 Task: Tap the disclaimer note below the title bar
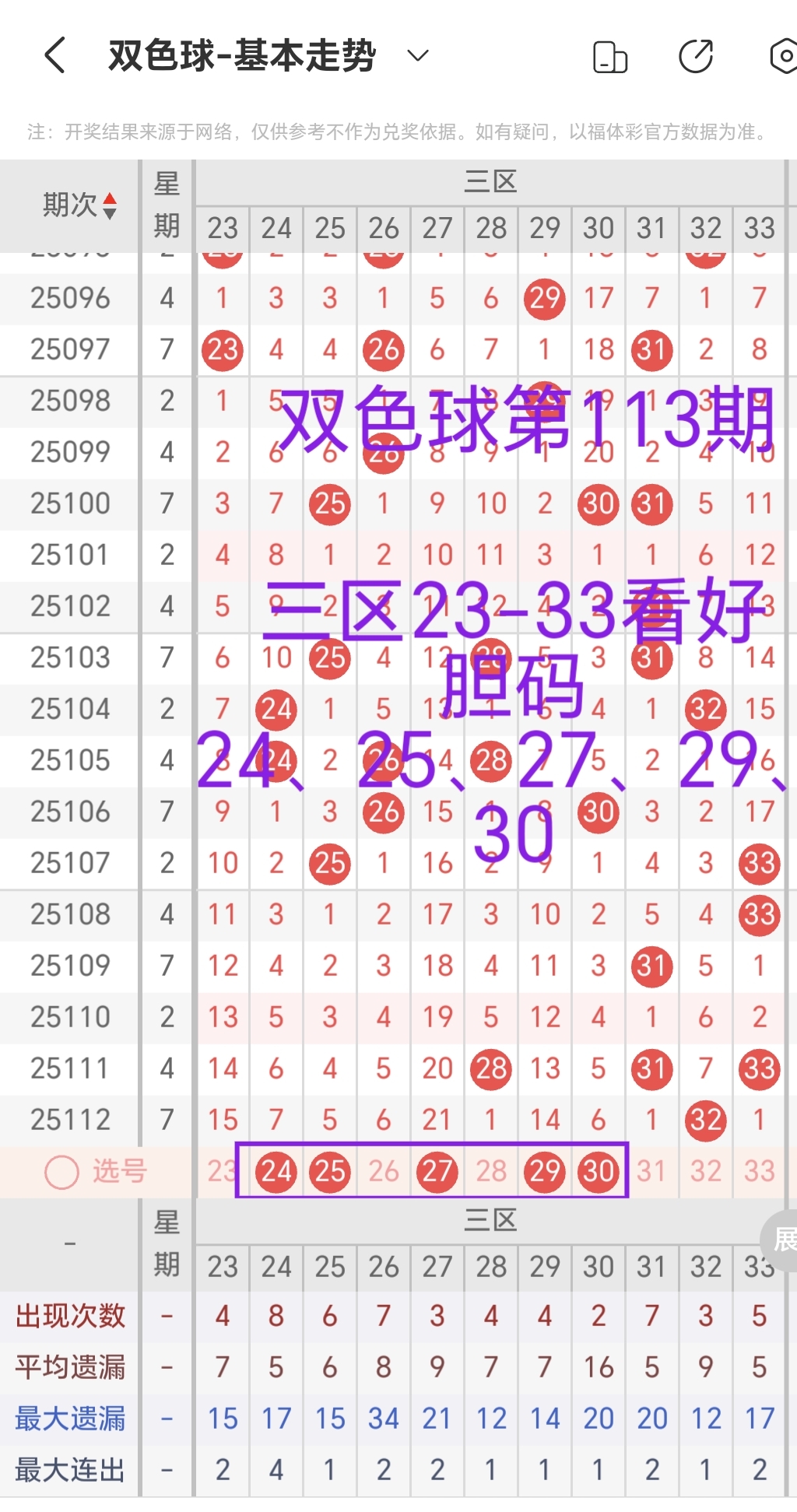(x=398, y=132)
